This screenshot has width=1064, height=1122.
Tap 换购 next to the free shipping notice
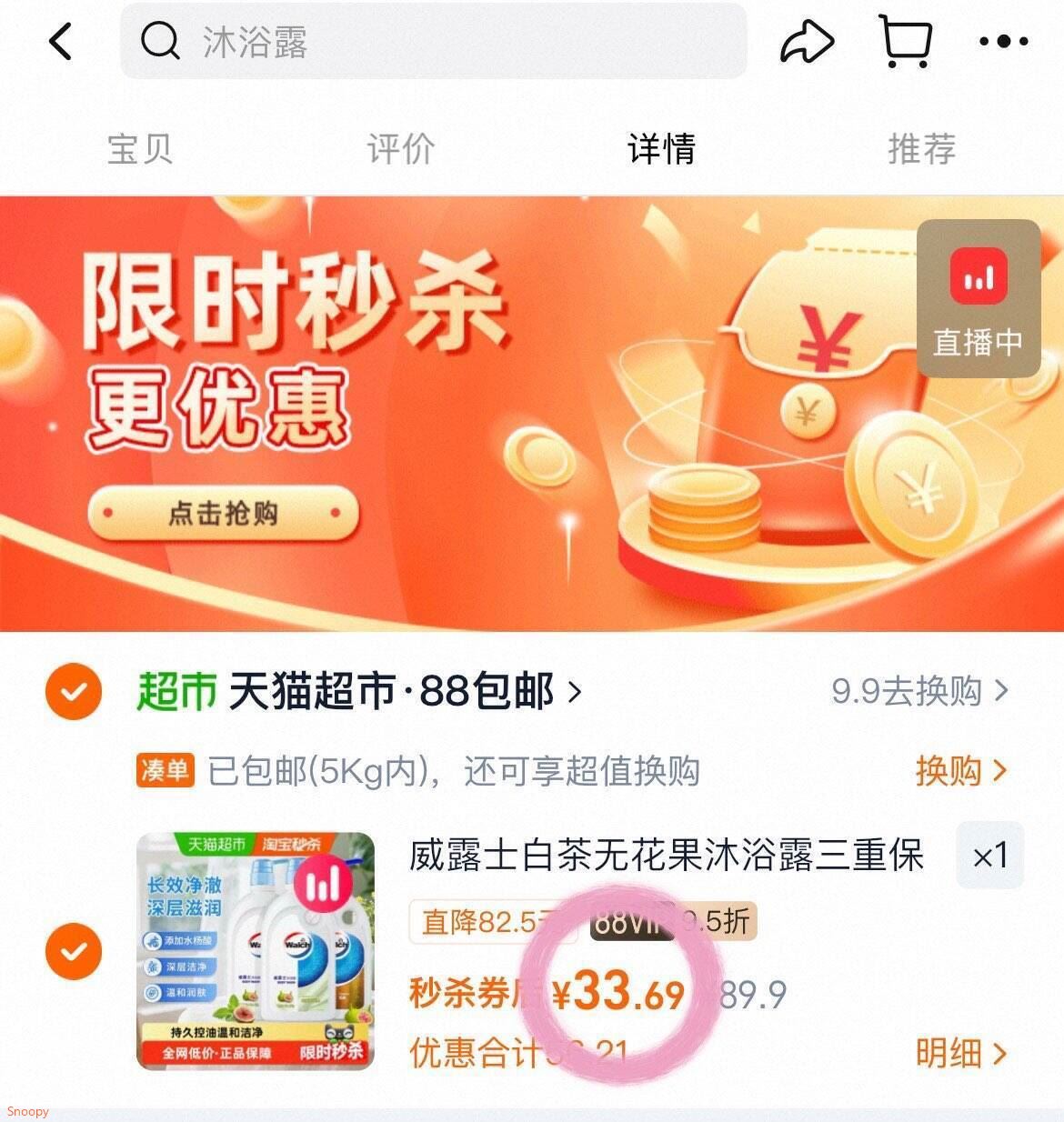coord(961,771)
